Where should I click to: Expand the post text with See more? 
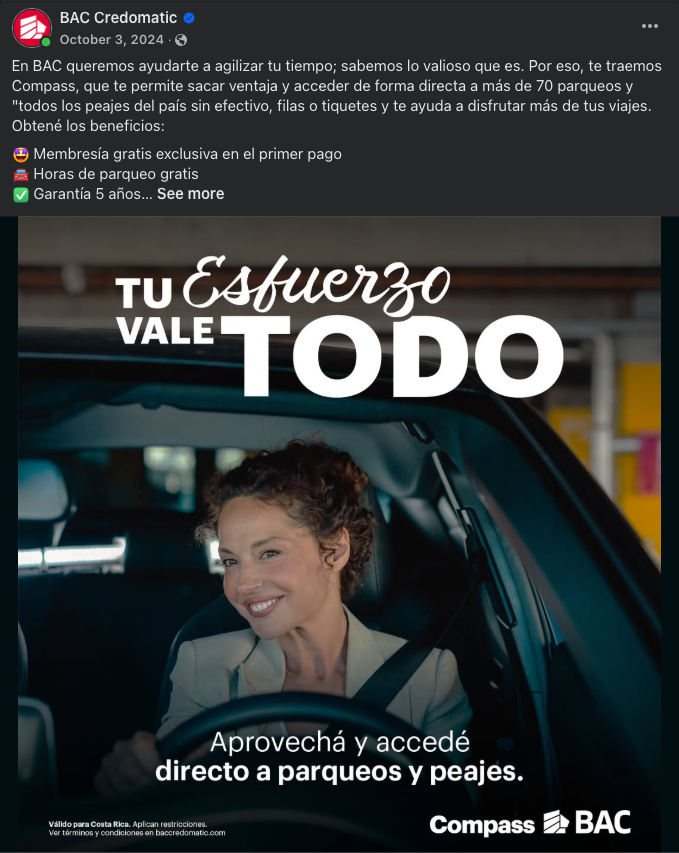pyautogui.click(x=190, y=194)
